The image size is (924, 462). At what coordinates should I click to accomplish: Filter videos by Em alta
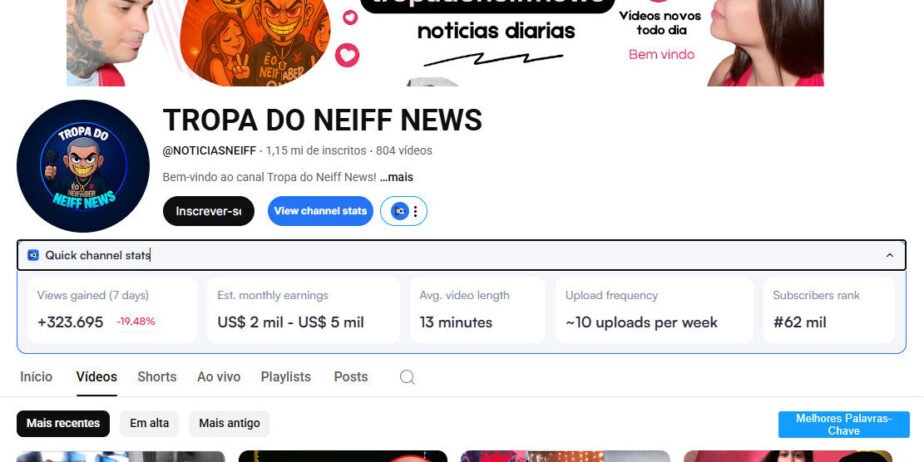coord(149,423)
